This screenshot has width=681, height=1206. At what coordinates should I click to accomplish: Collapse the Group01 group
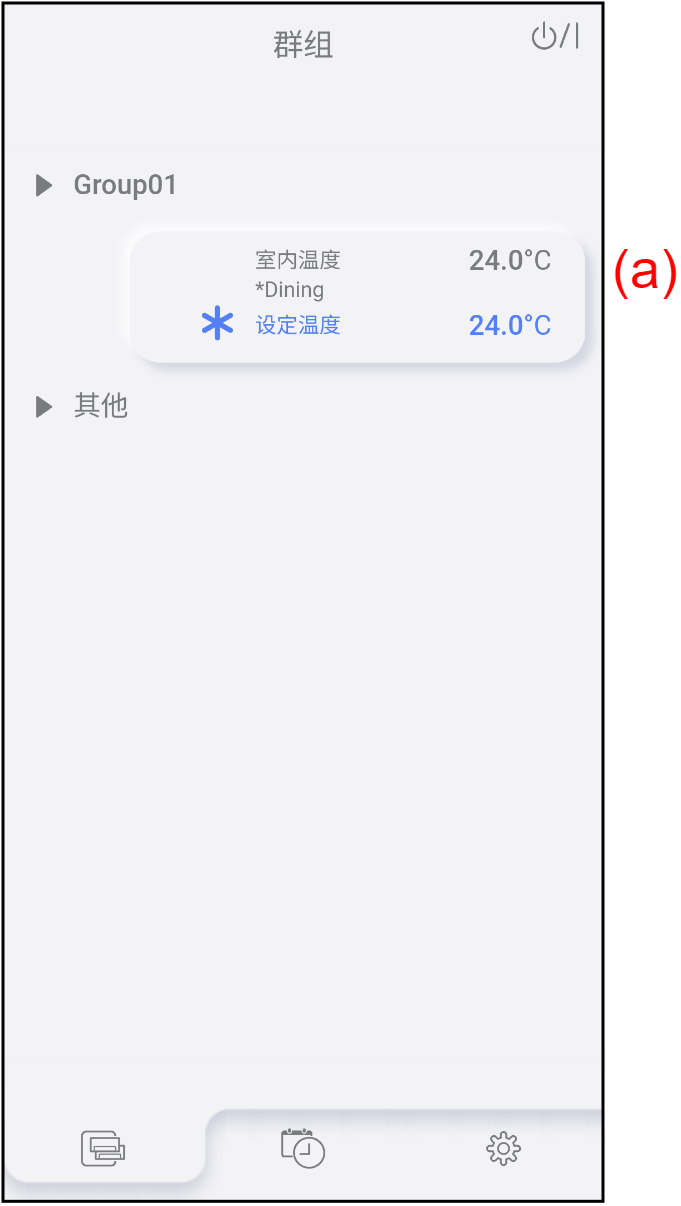click(44, 185)
